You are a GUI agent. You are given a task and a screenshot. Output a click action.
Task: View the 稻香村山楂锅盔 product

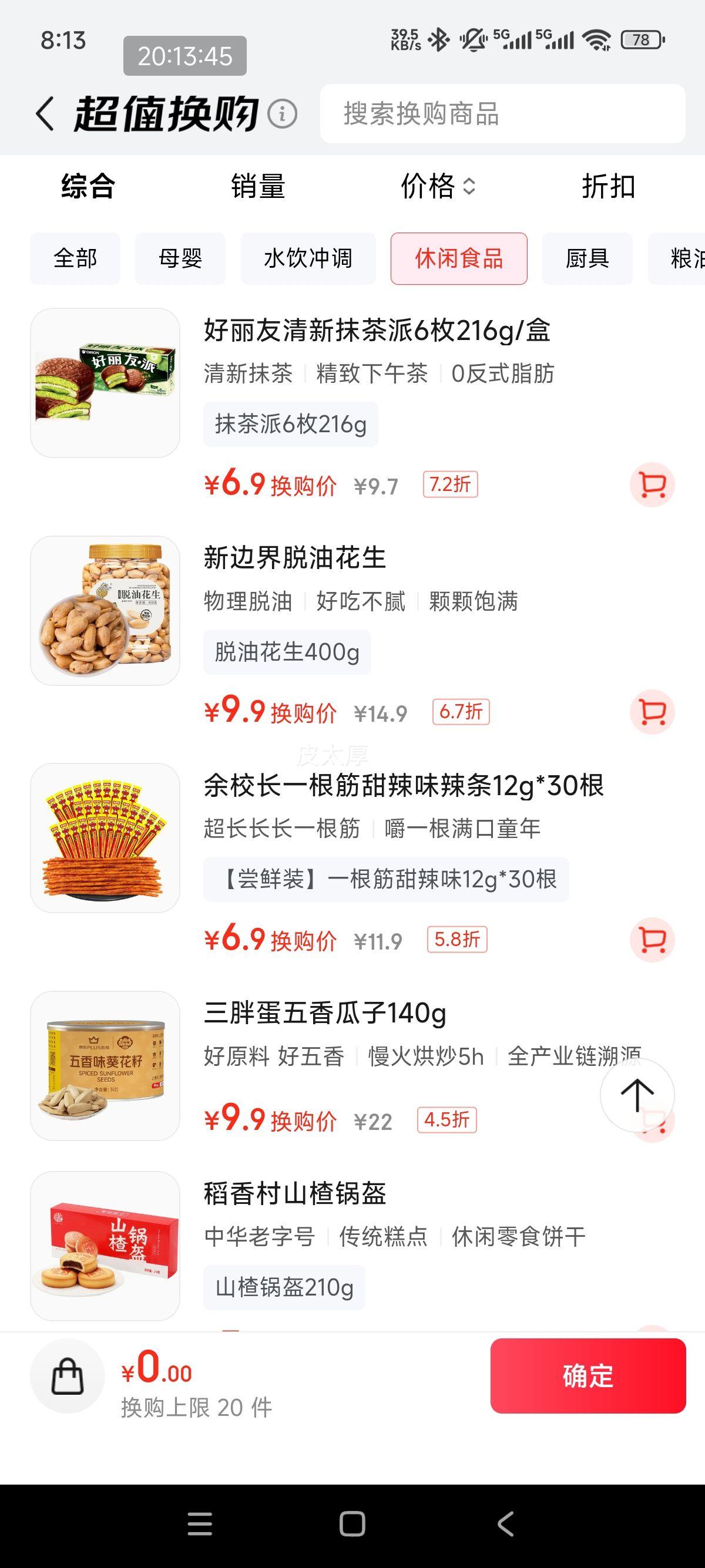click(295, 1194)
